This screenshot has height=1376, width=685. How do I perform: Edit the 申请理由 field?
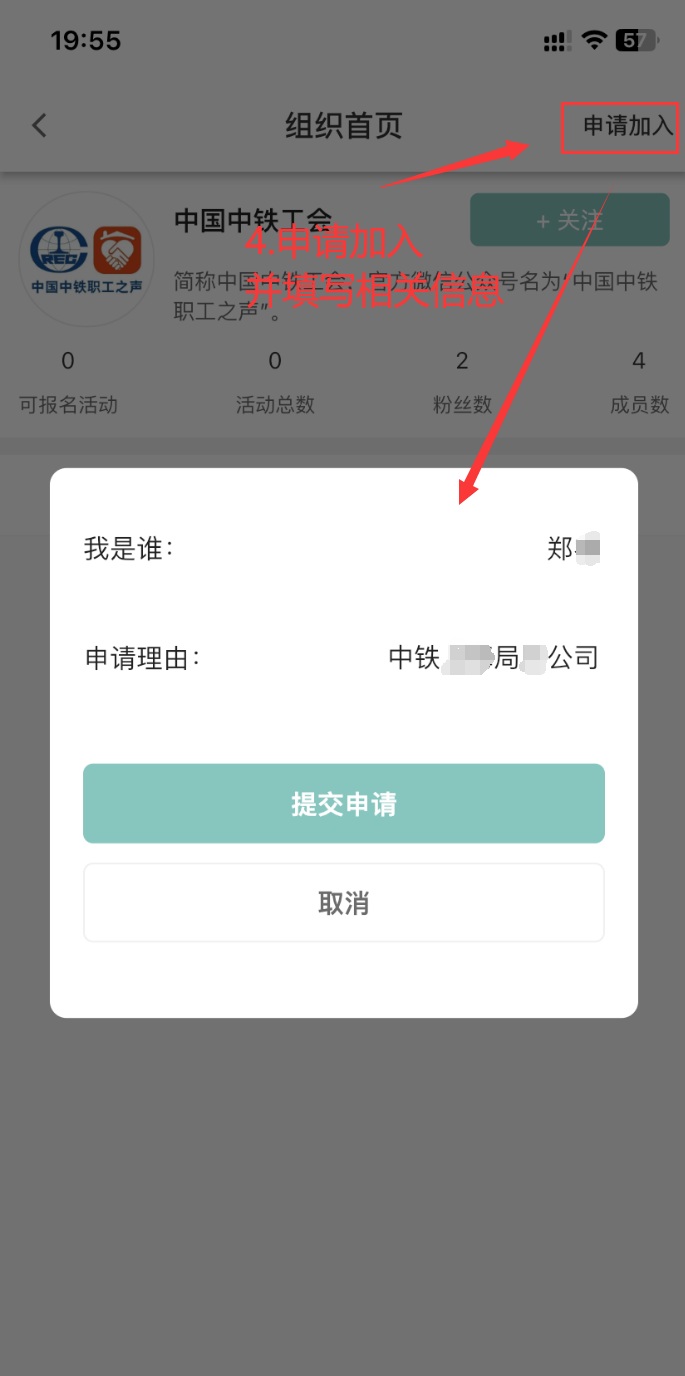click(494, 658)
